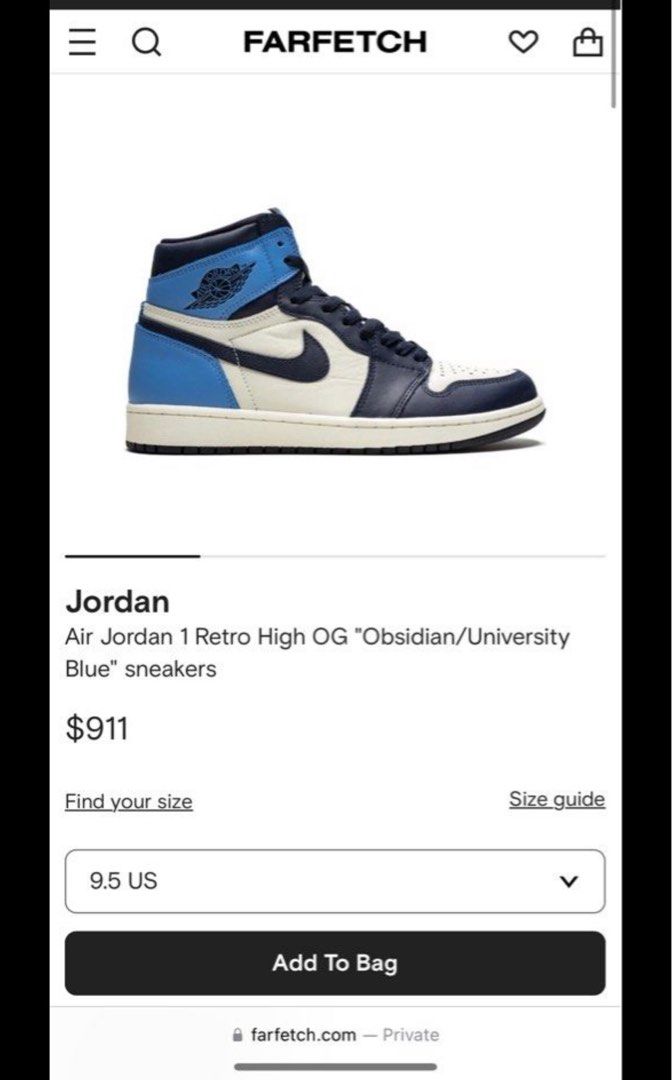Open the Find your size link
The width and height of the screenshot is (672, 1080).
[129, 802]
